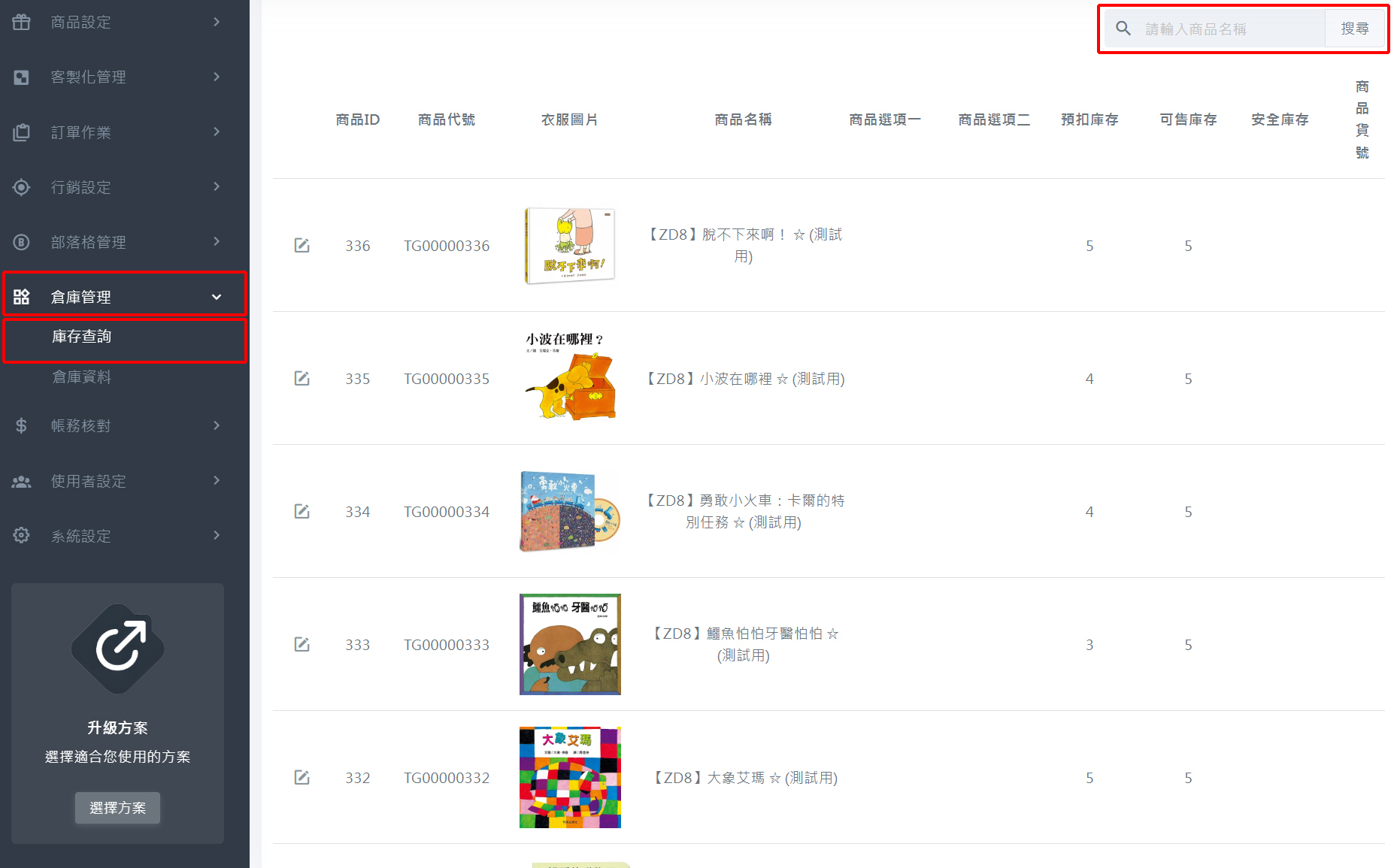
Task: Expand the 使用者設定 menu
Action: (x=120, y=481)
